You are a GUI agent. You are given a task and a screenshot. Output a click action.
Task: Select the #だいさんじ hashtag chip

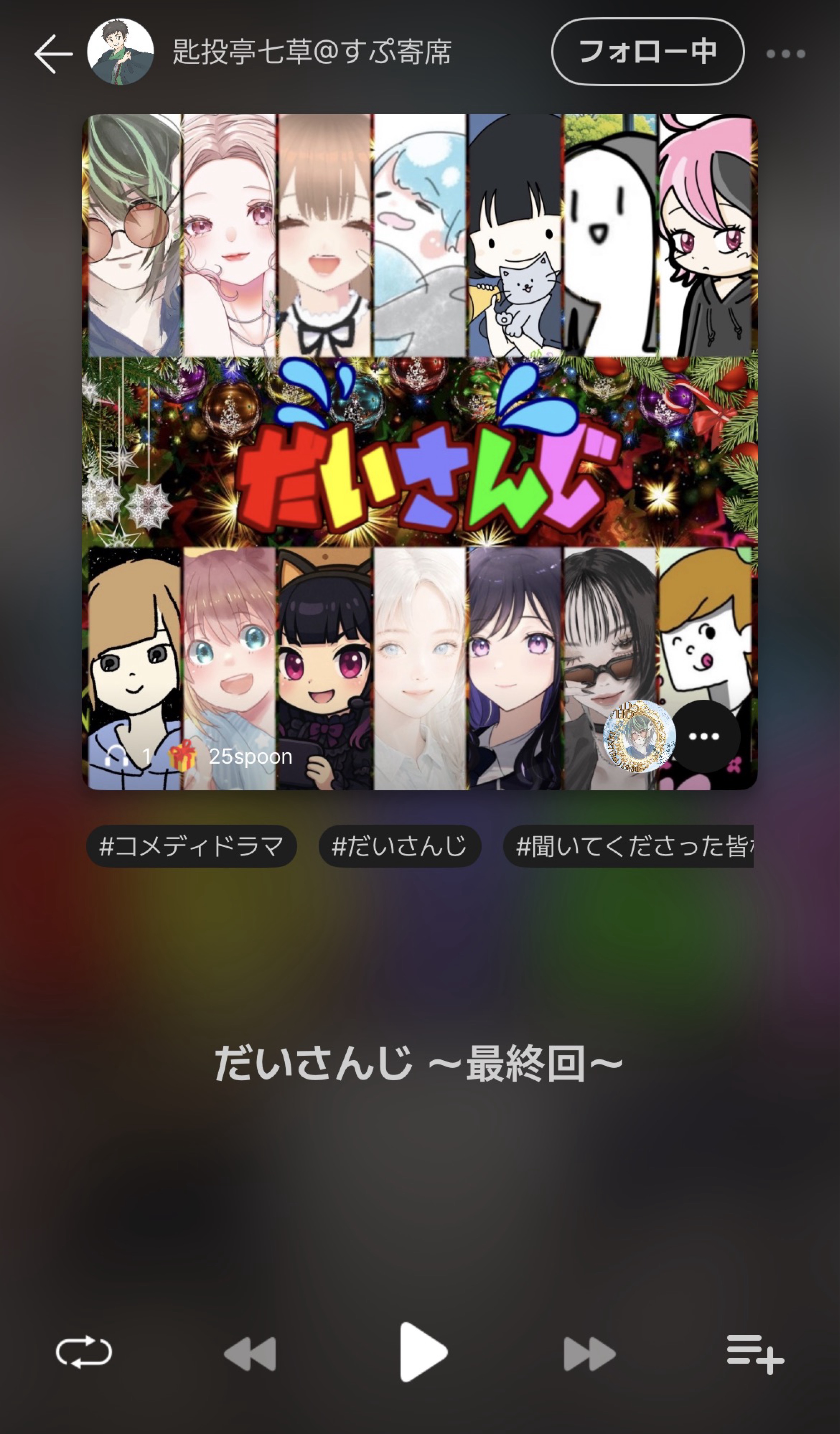pyautogui.click(x=400, y=846)
